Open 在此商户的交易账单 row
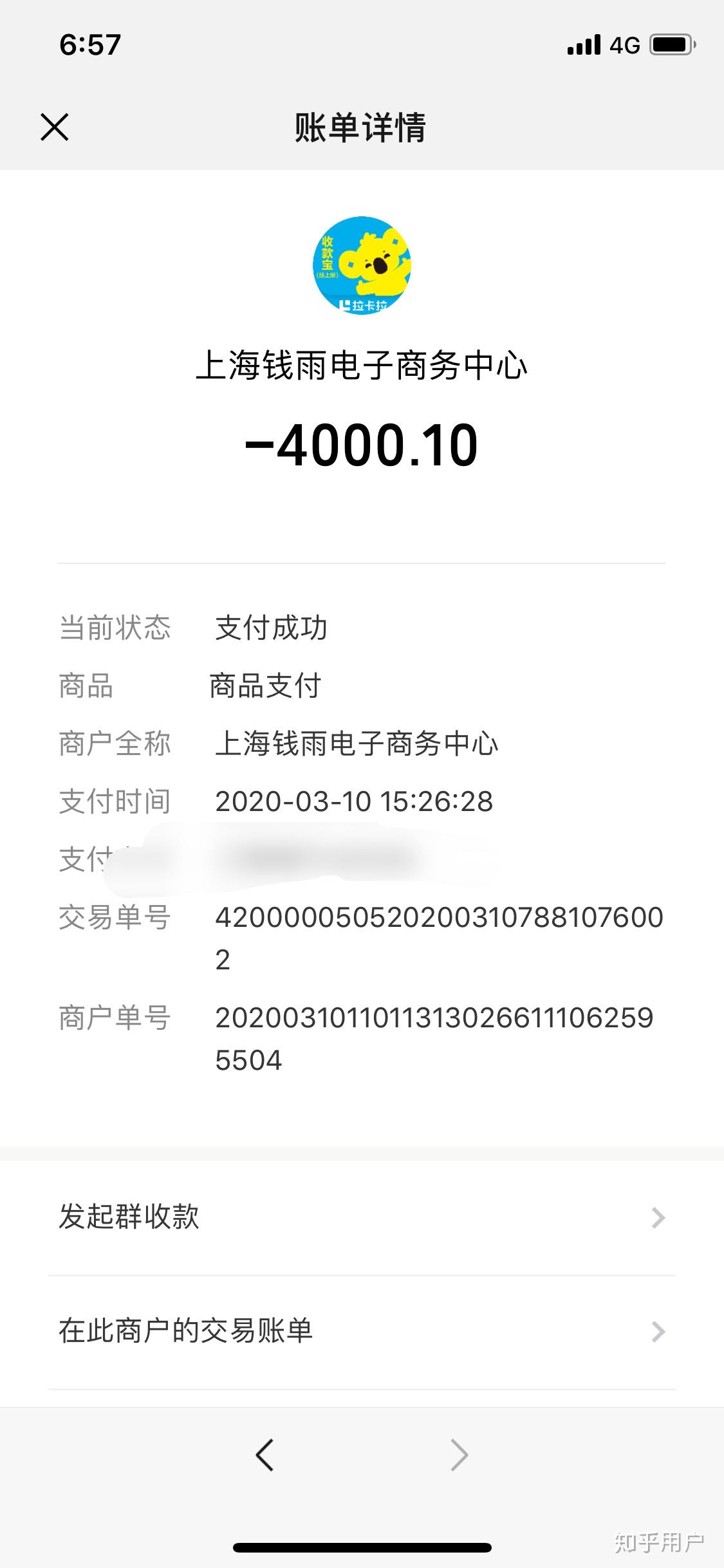 [362, 1332]
